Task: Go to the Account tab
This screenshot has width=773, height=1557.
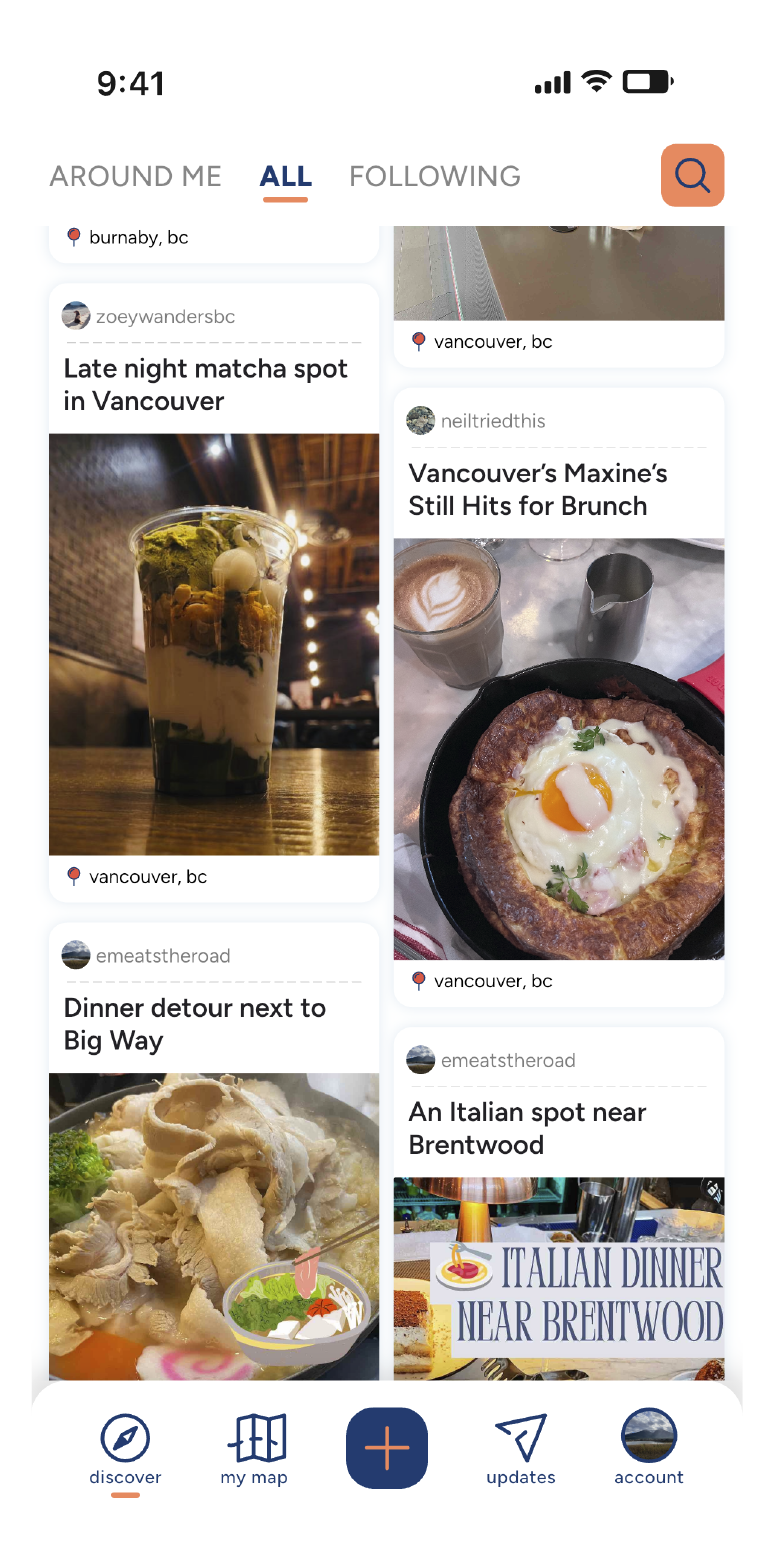Action: click(649, 1449)
